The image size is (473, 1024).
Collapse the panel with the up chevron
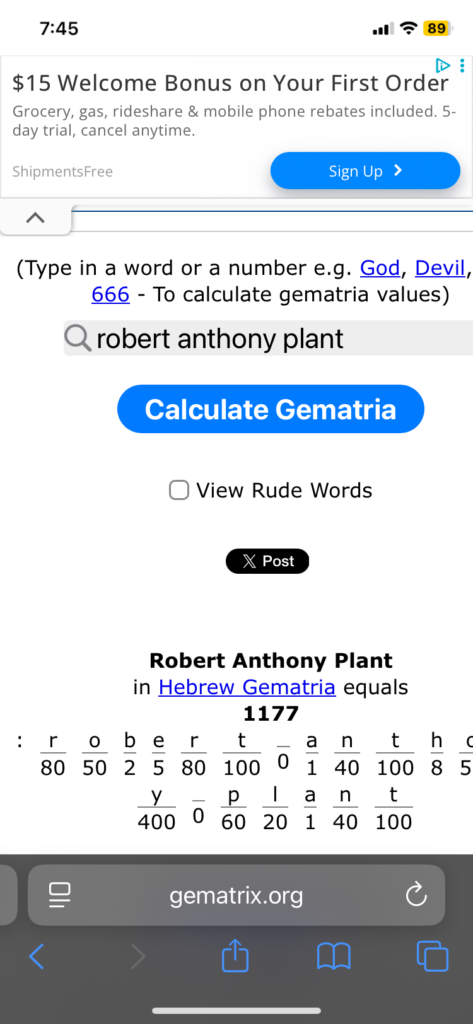[x=35, y=218]
